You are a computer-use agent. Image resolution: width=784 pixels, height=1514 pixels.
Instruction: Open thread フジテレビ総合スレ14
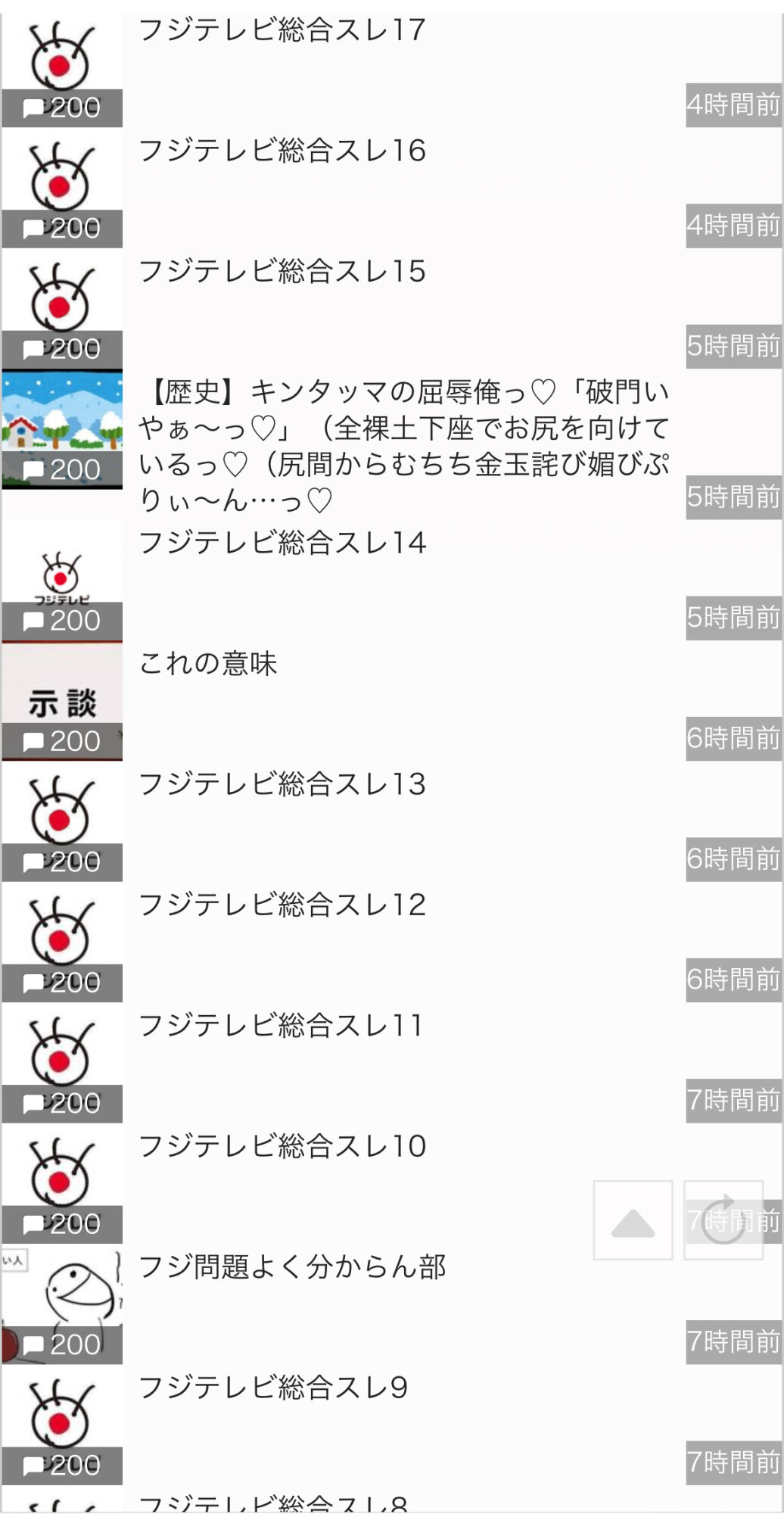[282, 543]
